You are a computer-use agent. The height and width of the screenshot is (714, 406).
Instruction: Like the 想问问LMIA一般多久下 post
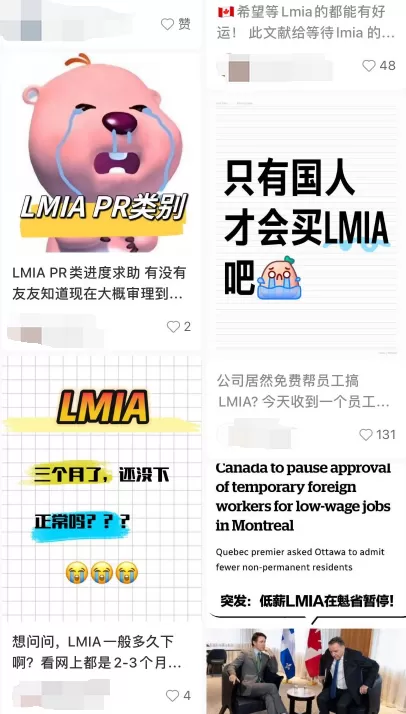click(172, 695)
